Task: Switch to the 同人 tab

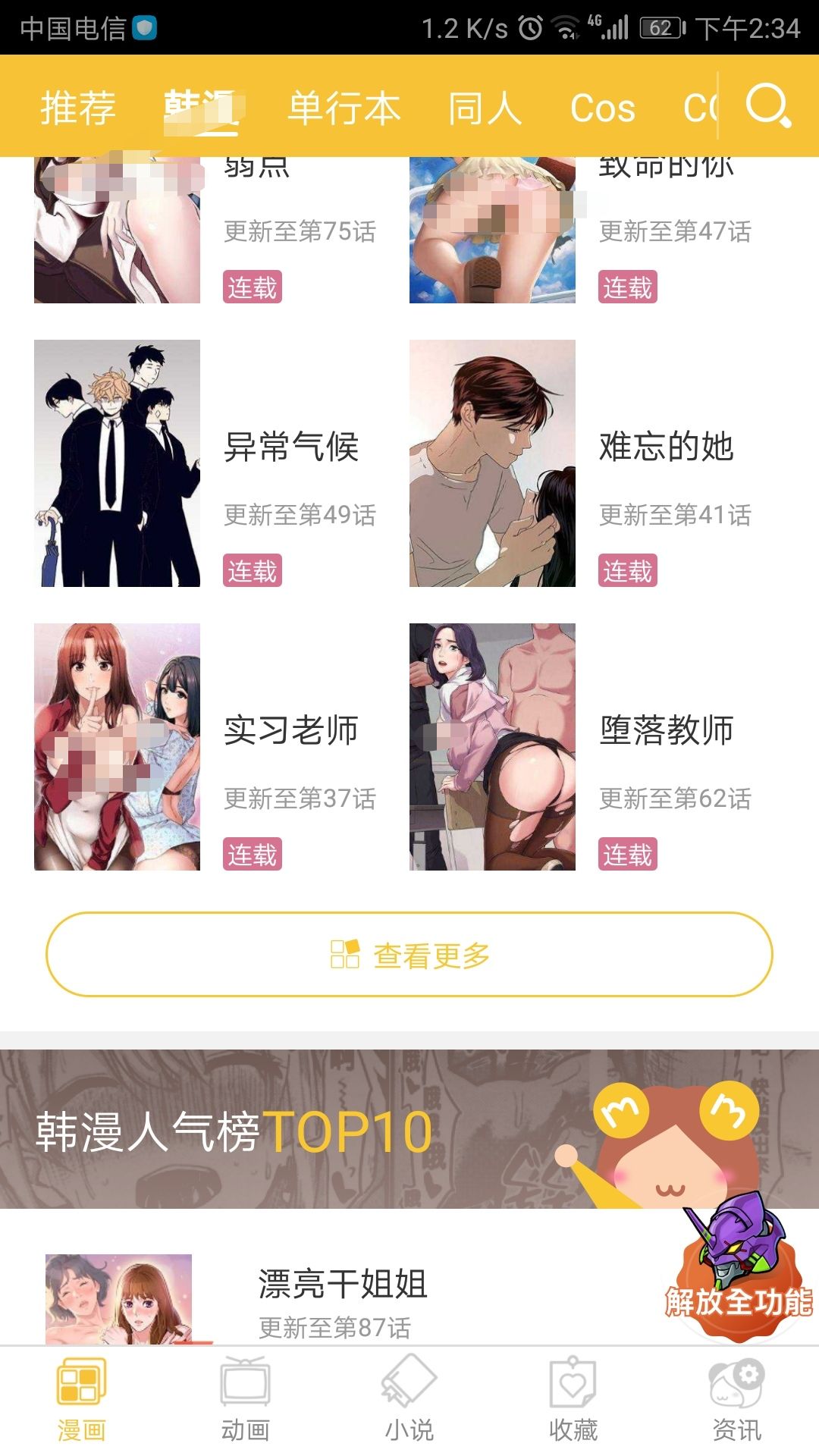Action: point(485,108)
